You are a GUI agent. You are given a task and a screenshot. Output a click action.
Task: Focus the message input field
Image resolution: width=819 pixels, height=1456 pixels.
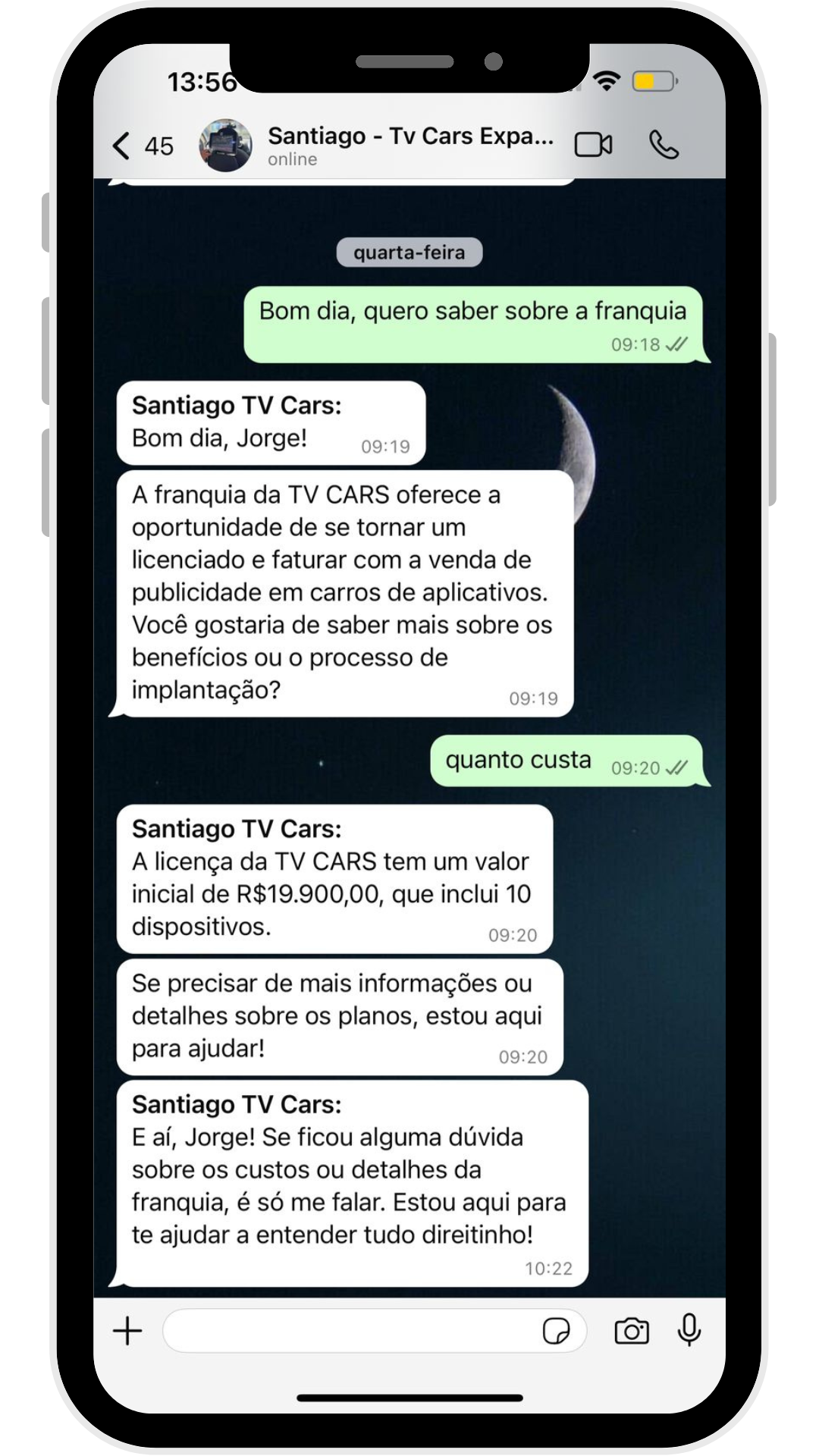349,1331
